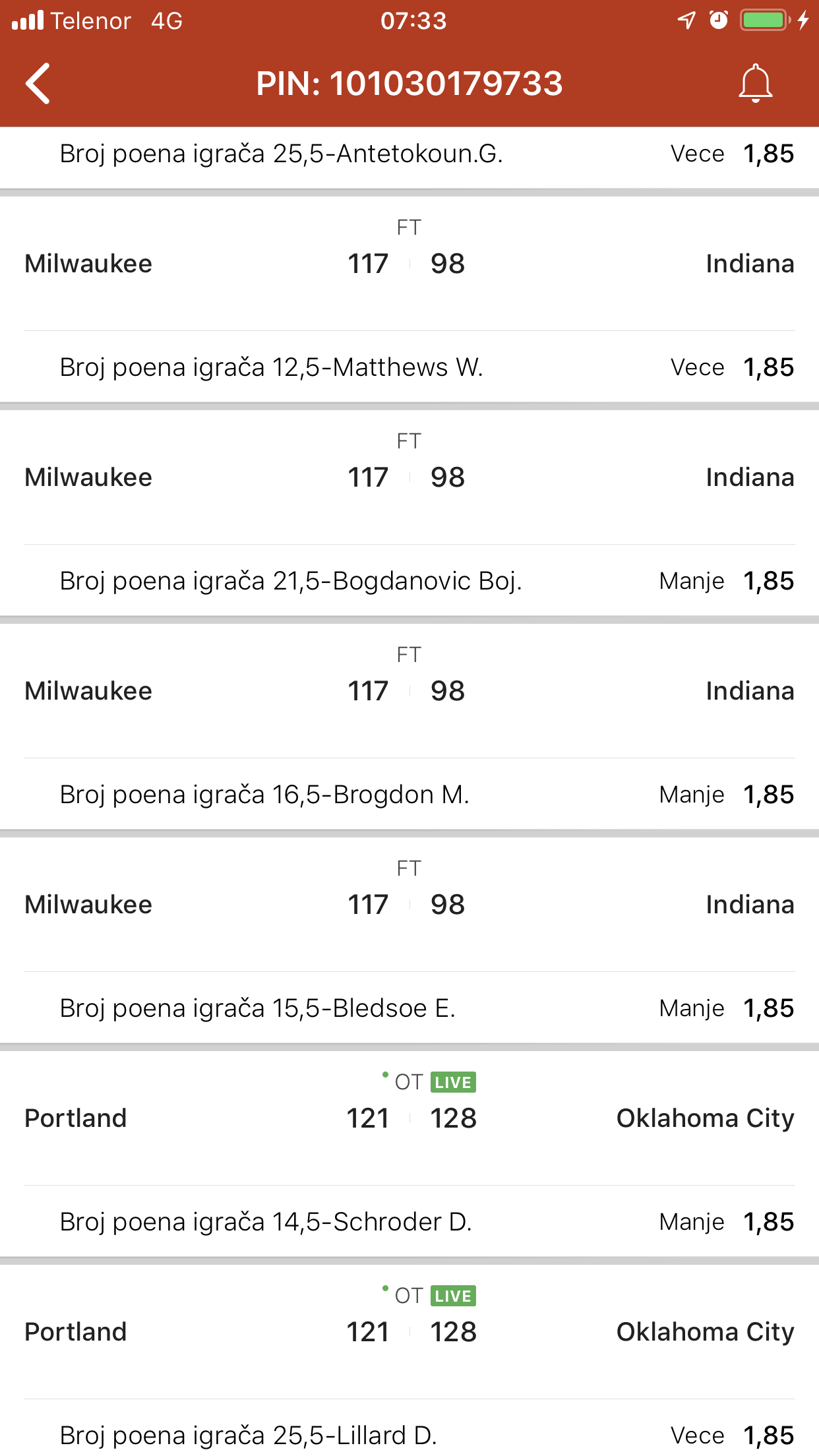Open the Portland–Oklahoma City match above Lillard D. bet
This screenshot has height=1456, width=819.
click(409, 1332)
